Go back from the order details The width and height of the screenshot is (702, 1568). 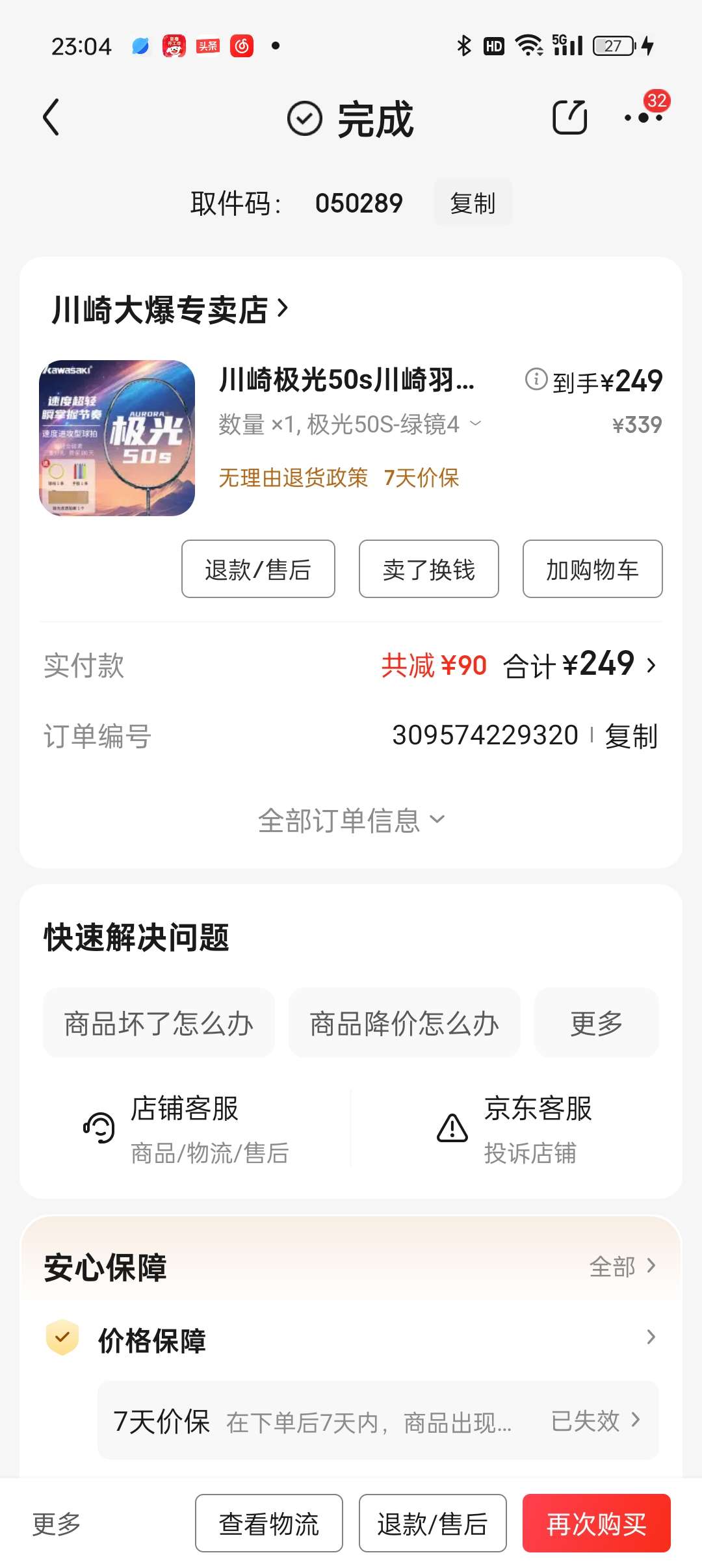(51, 118)
